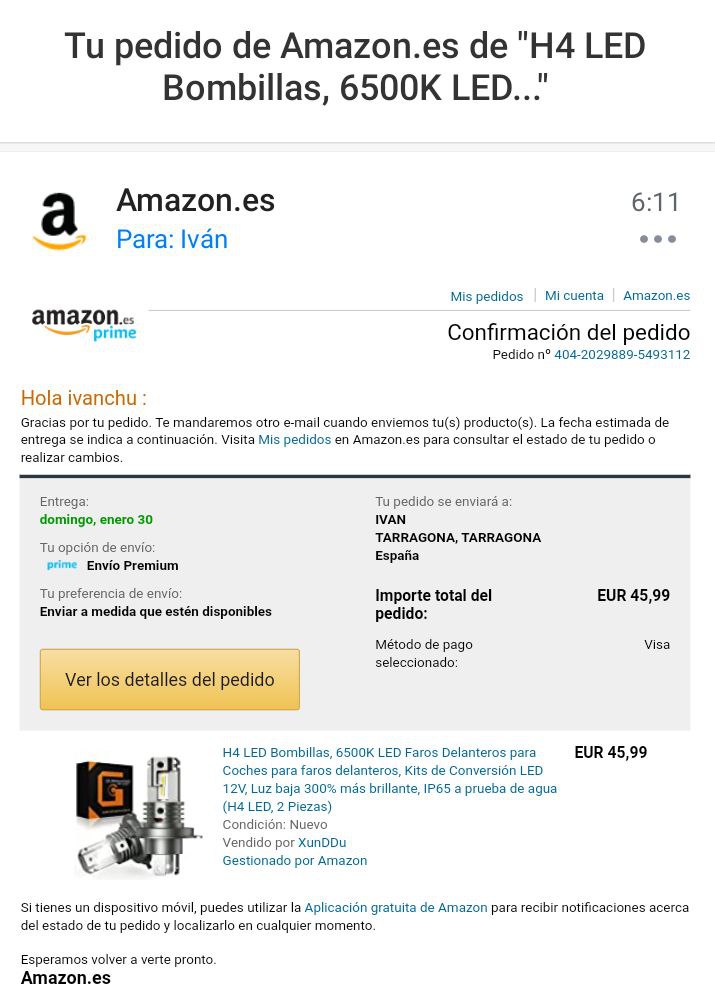This screenshot has height=994, width=715.
Task: Tap Mis pedidos link in greeting paragraph
Action: pyautogui.click(x=294, y=439)
